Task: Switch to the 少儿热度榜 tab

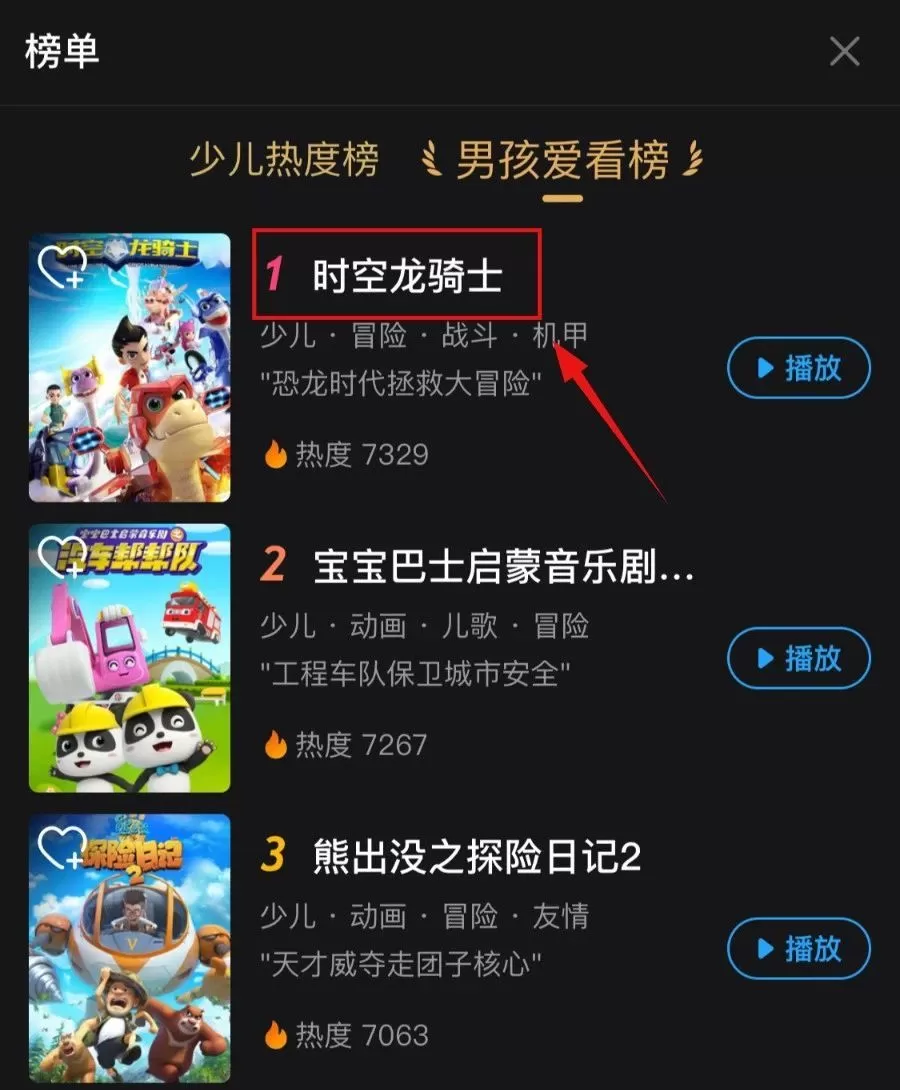Action: pyautogui.click(x=285, y=159)
